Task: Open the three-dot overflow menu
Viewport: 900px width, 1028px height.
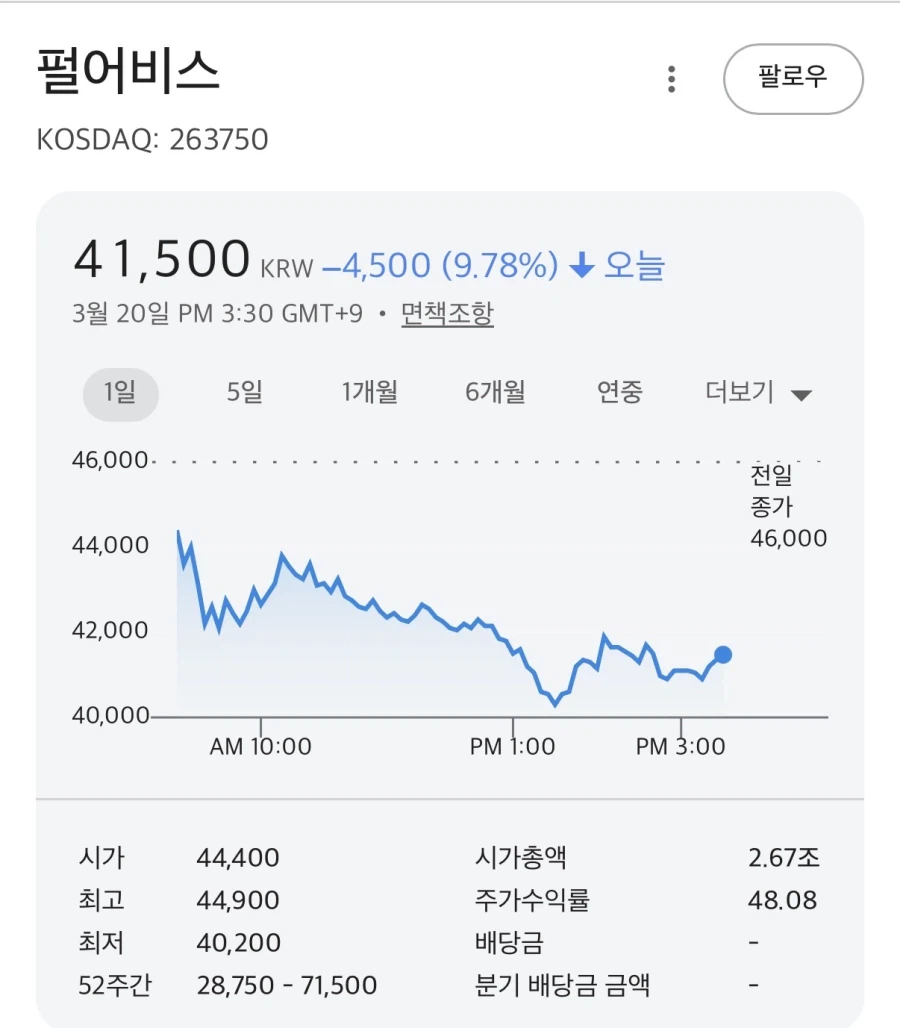Action: 671,77
